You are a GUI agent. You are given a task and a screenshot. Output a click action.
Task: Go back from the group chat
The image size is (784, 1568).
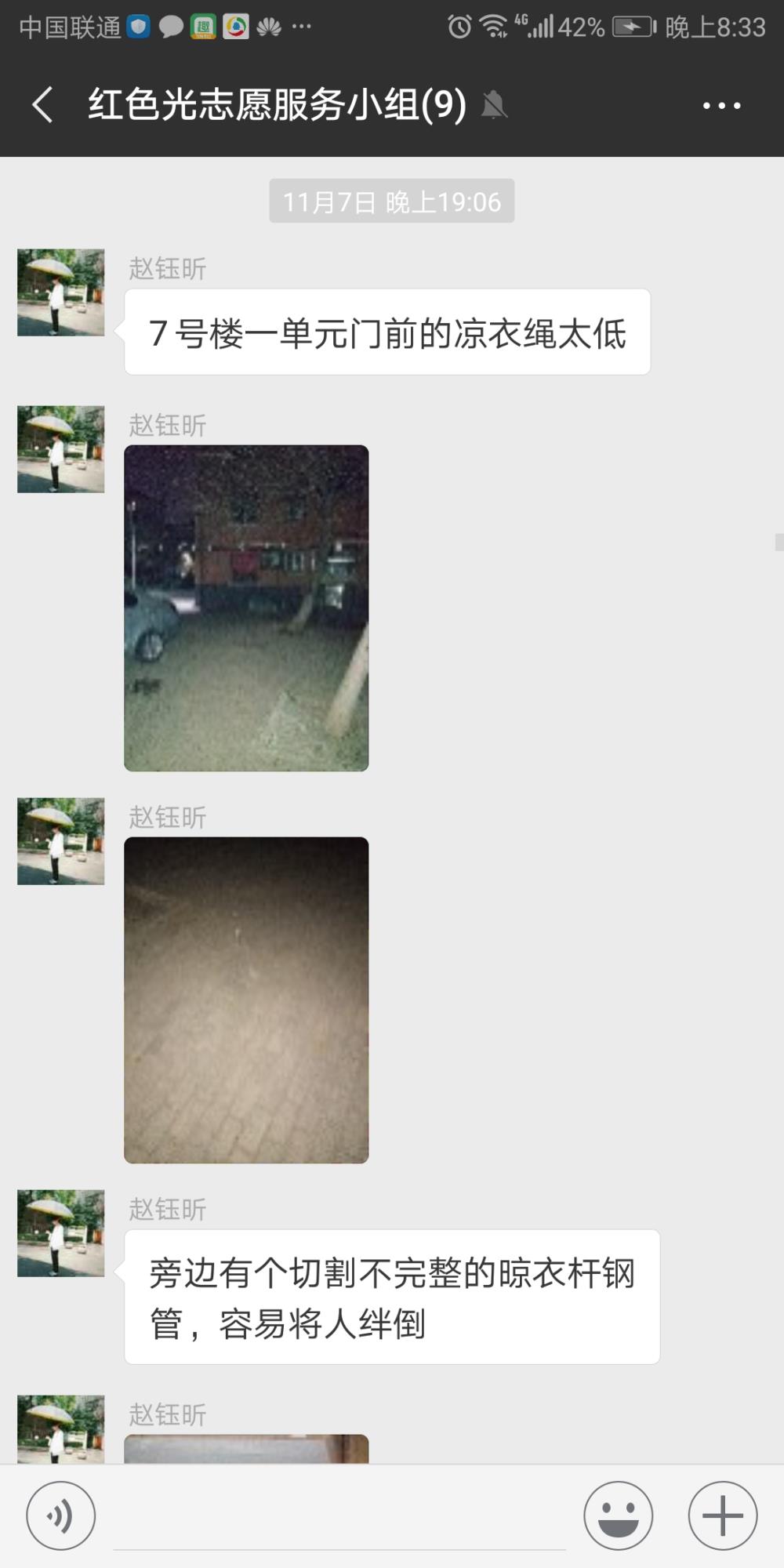pos(43,105)
